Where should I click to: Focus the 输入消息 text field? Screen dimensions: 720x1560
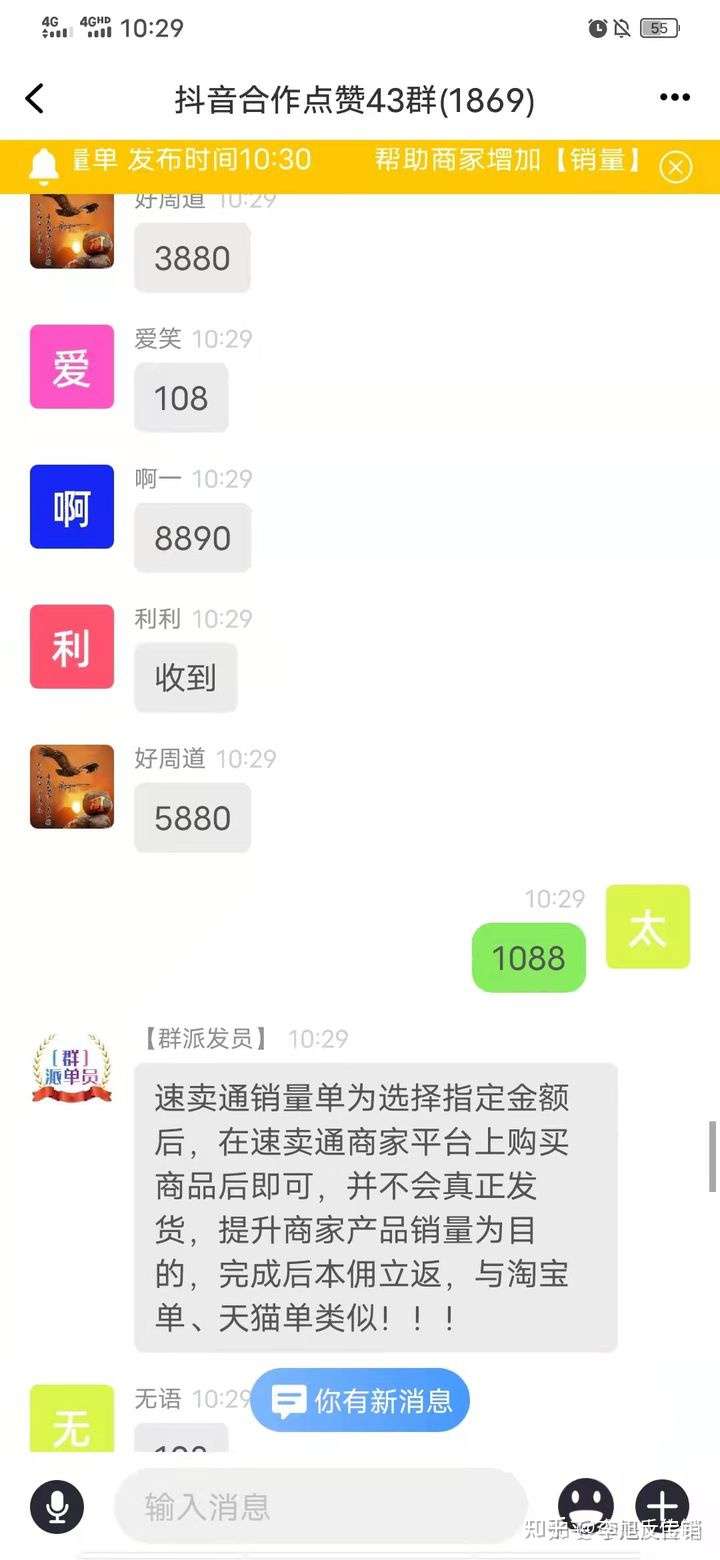point(320,1506)
